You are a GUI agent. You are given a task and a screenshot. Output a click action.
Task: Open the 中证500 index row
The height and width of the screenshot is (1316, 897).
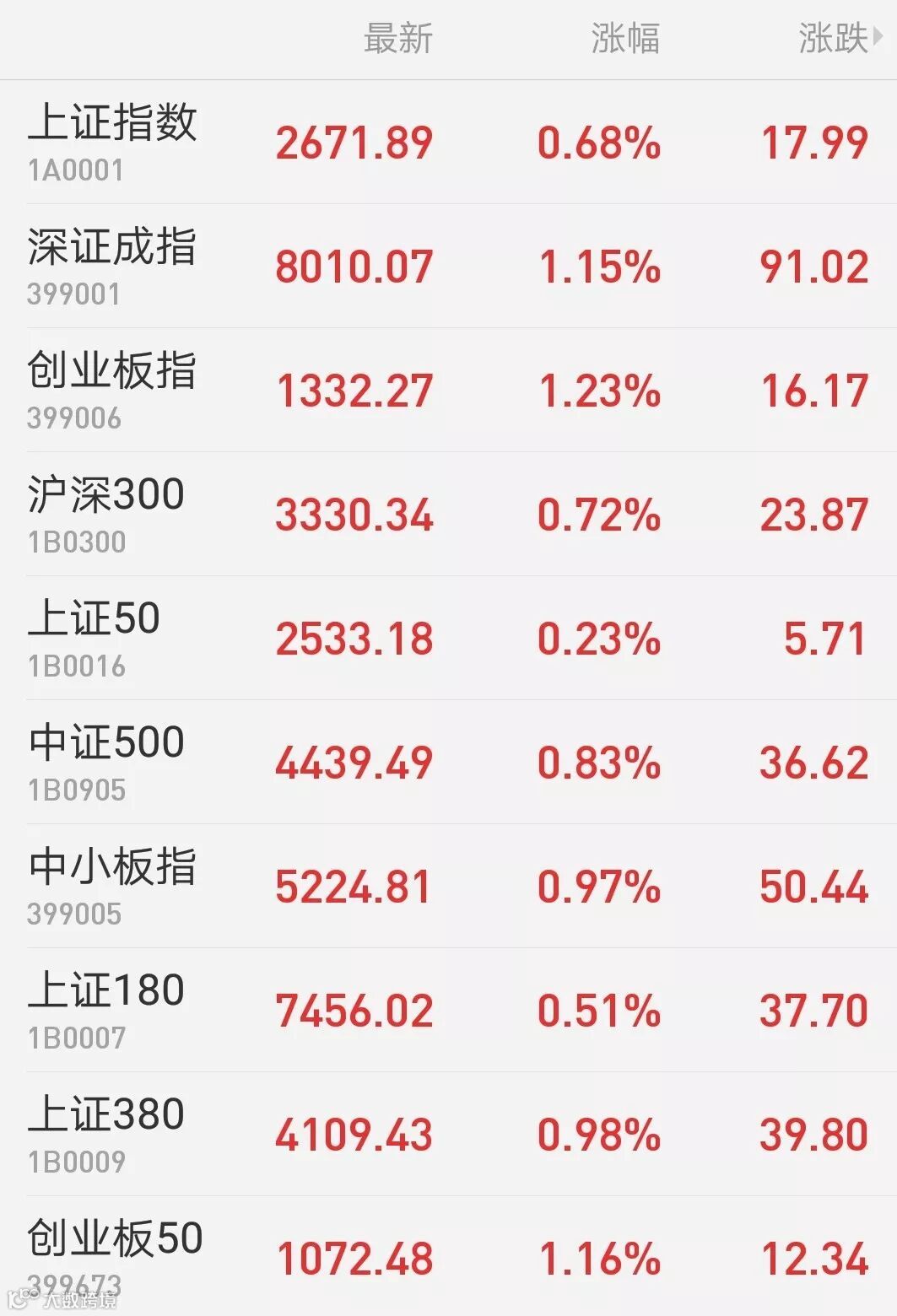point(448,762)
